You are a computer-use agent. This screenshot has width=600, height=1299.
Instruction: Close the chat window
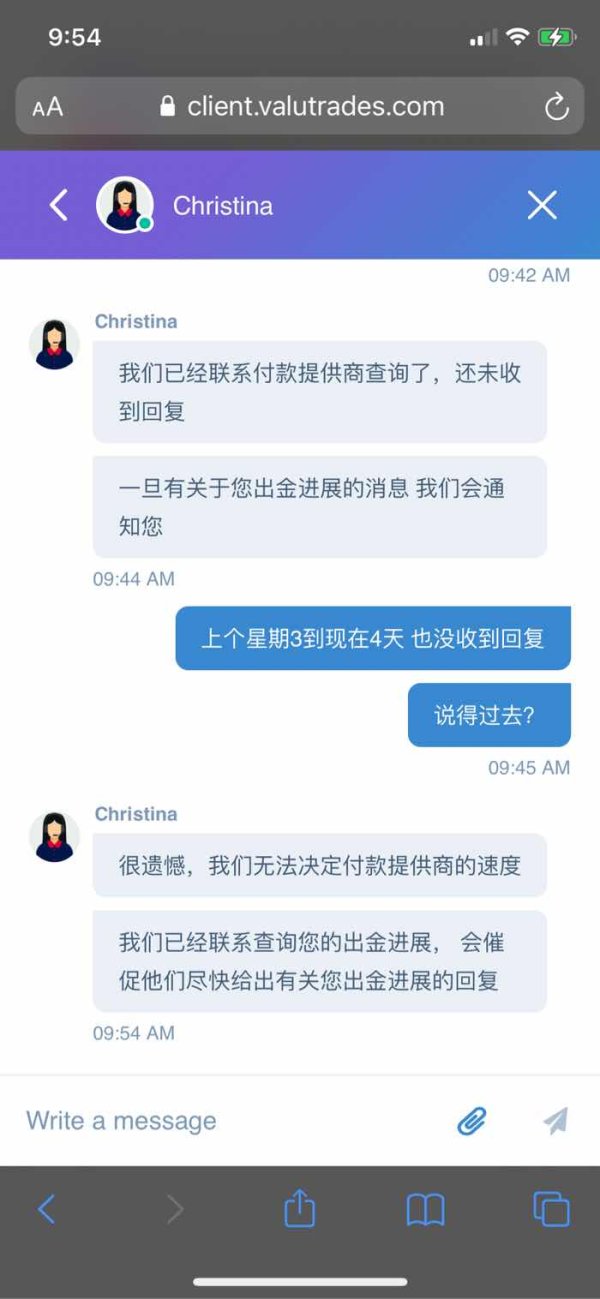coord(542,206)
